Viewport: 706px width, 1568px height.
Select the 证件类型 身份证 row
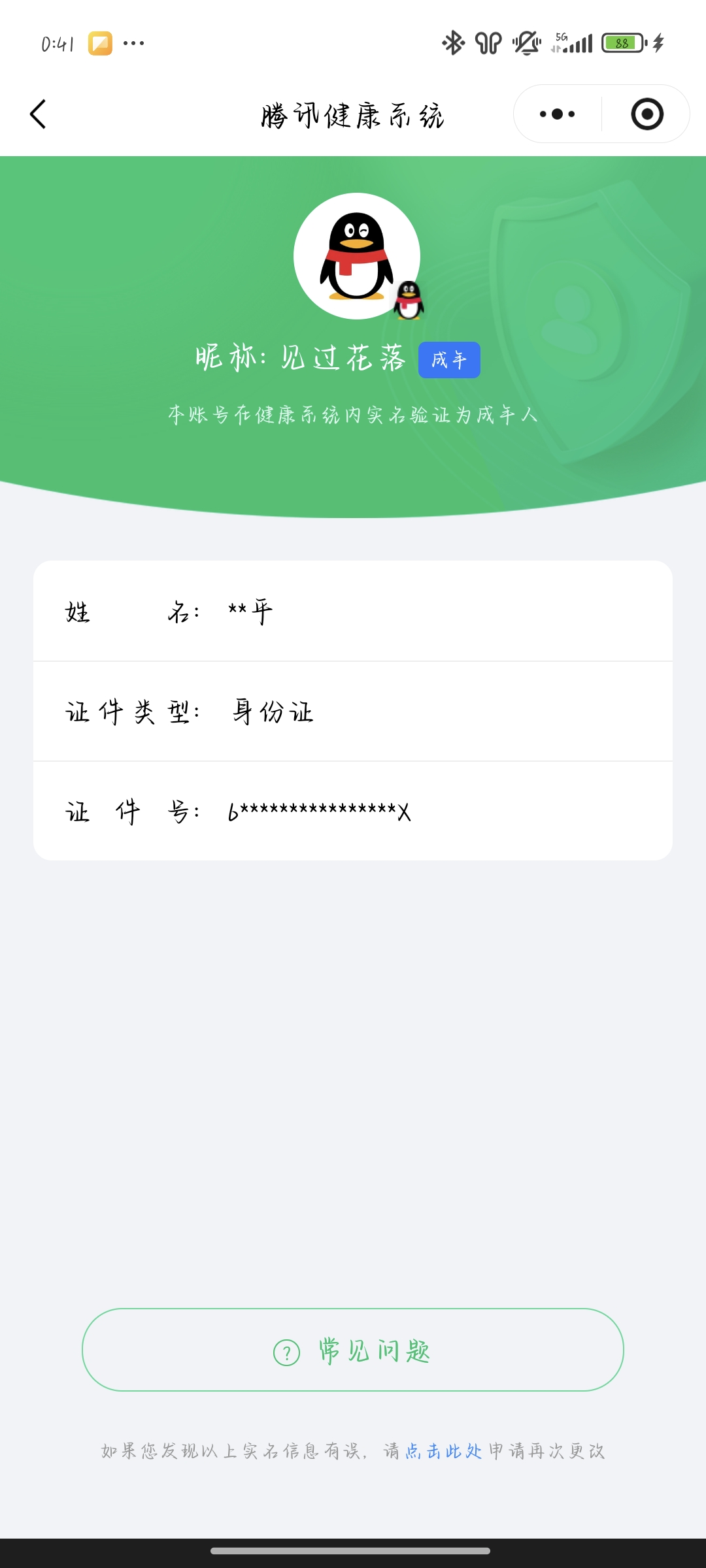[353, 713]
